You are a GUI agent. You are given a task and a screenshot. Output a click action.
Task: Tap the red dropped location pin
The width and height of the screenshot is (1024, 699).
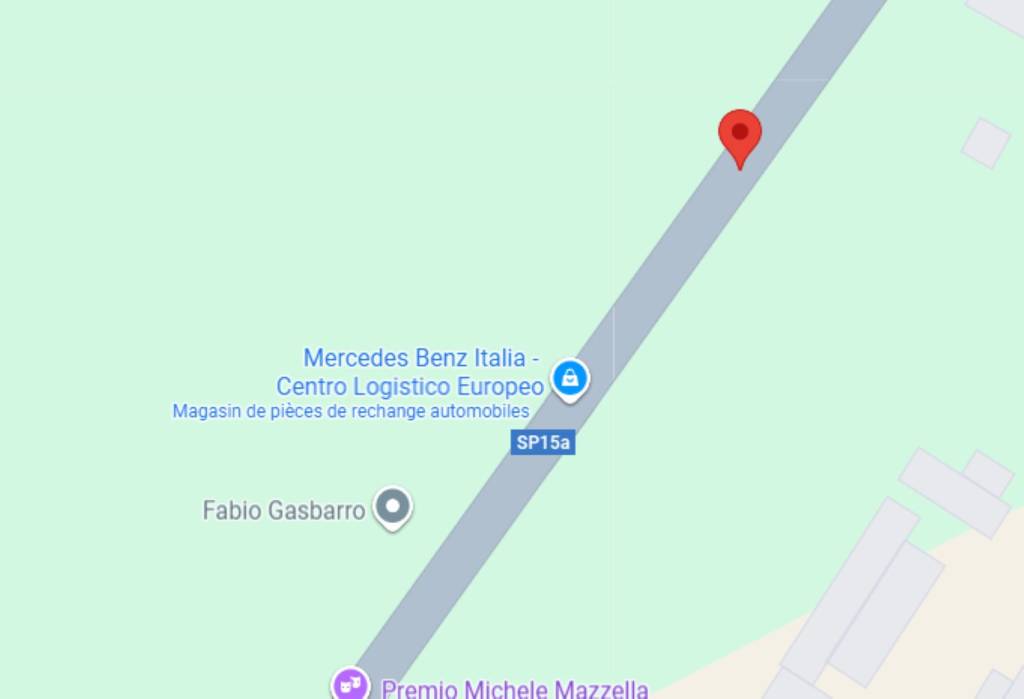740,135
